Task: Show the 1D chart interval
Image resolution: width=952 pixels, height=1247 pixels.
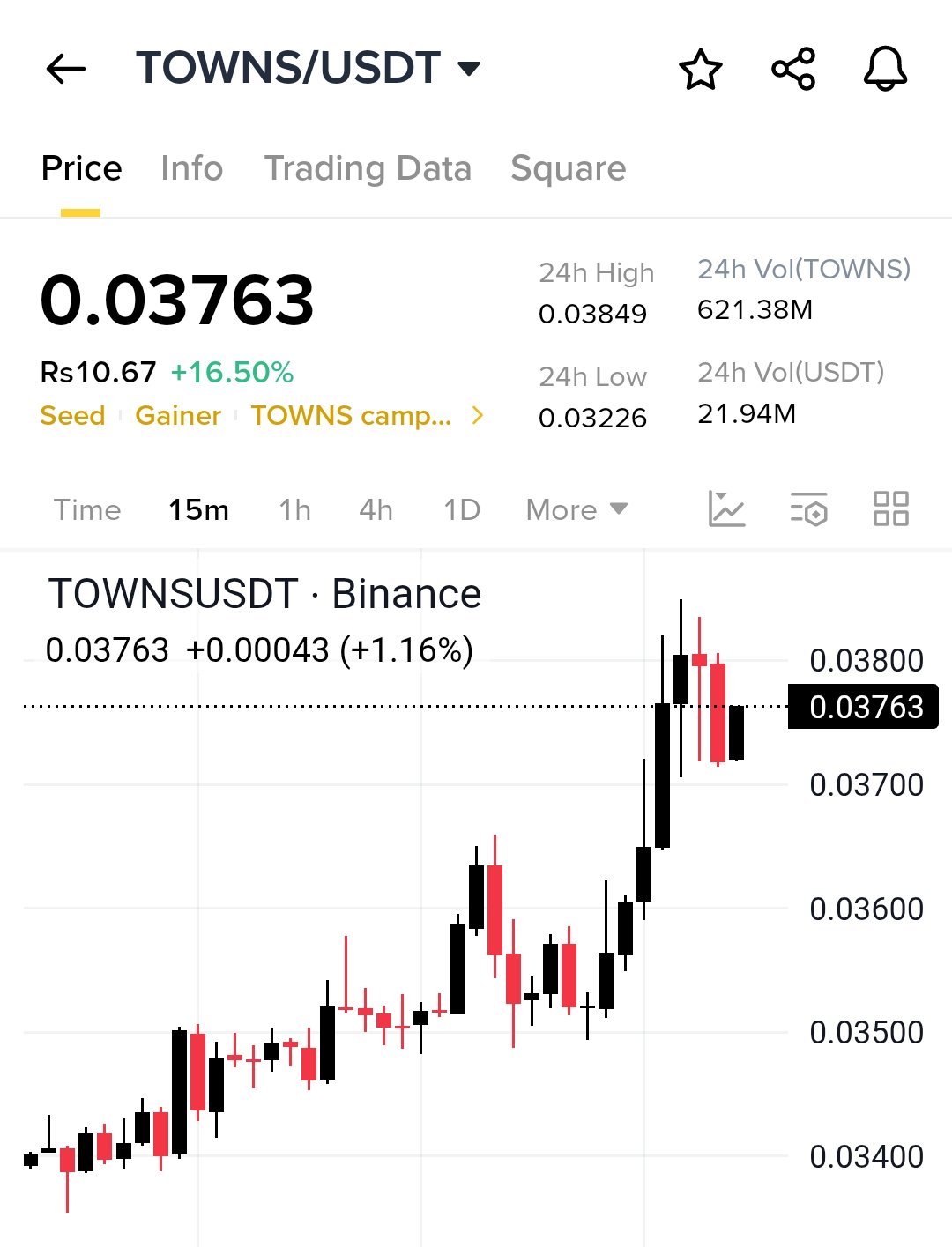Action: (462, 509)
